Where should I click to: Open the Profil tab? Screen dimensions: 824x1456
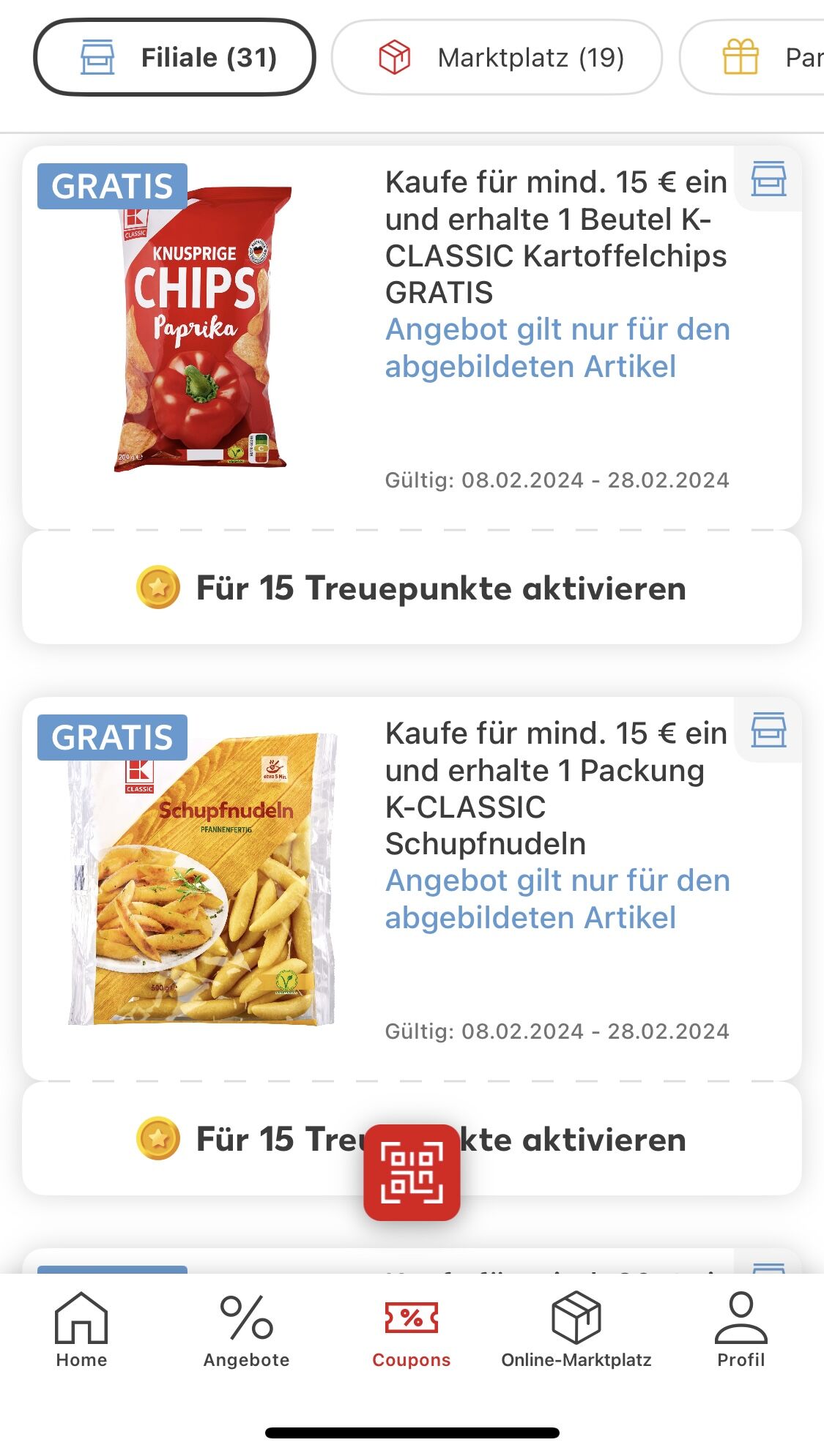pyautogui.click(x=741, y=1330)
